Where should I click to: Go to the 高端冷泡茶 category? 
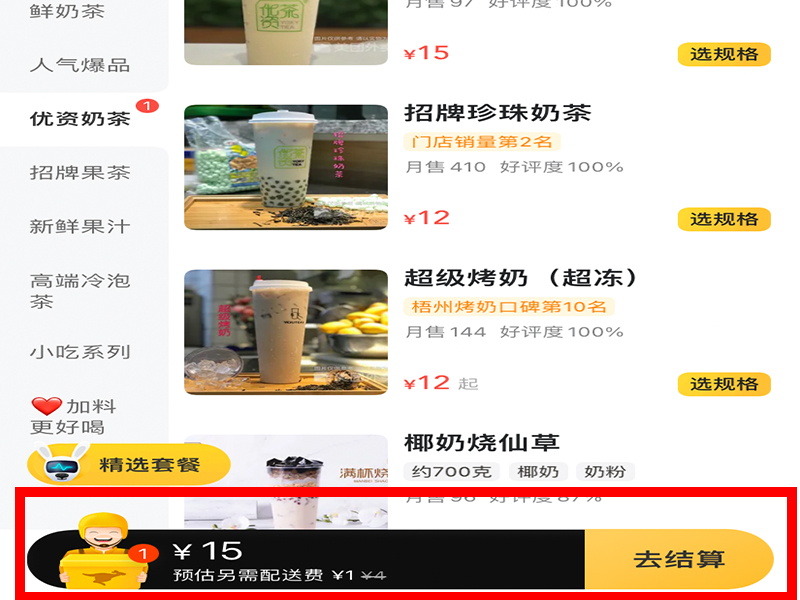pyautogui.click(x=80, y=290)
